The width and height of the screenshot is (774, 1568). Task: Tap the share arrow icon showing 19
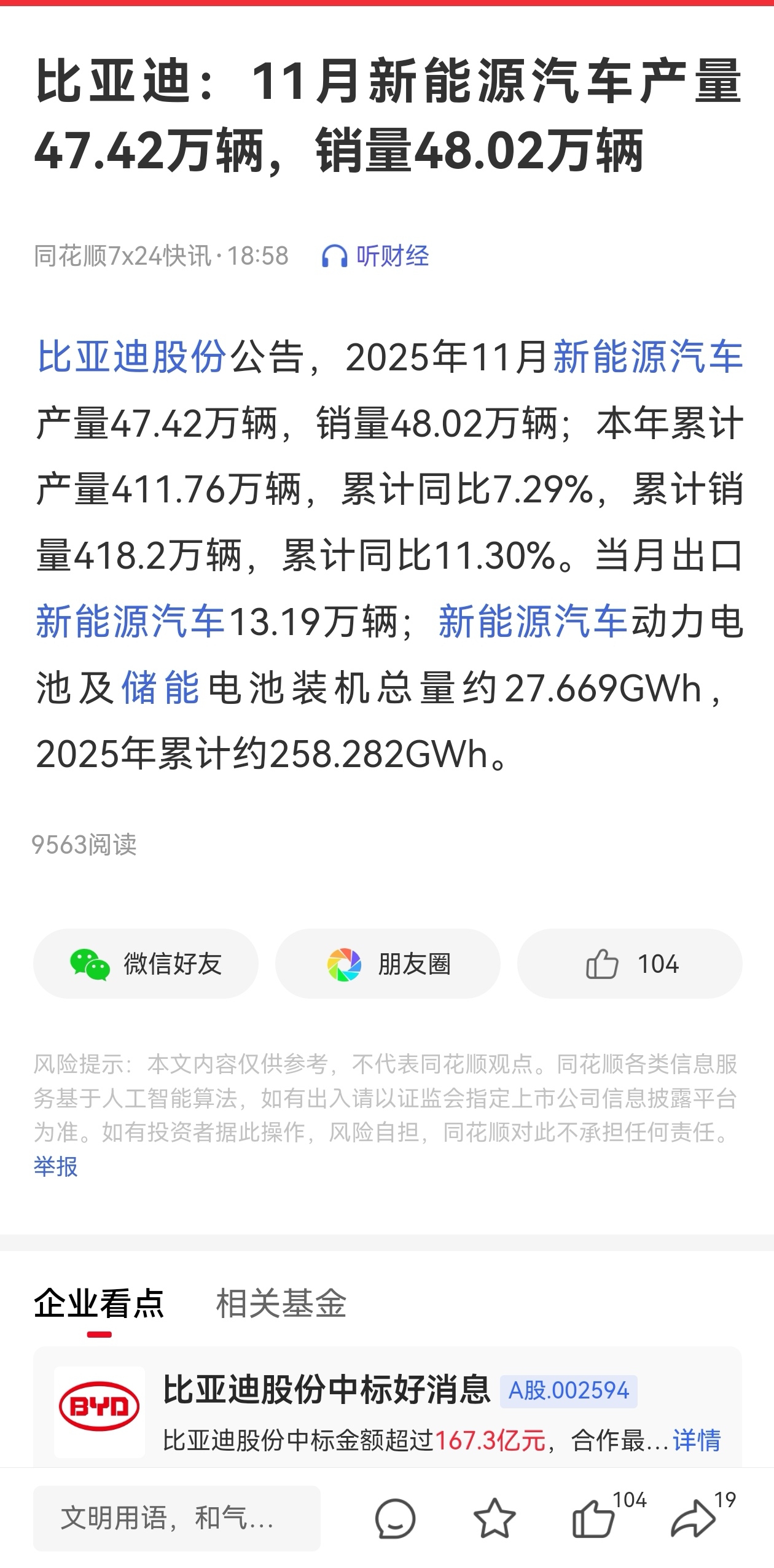[694, 1519]
